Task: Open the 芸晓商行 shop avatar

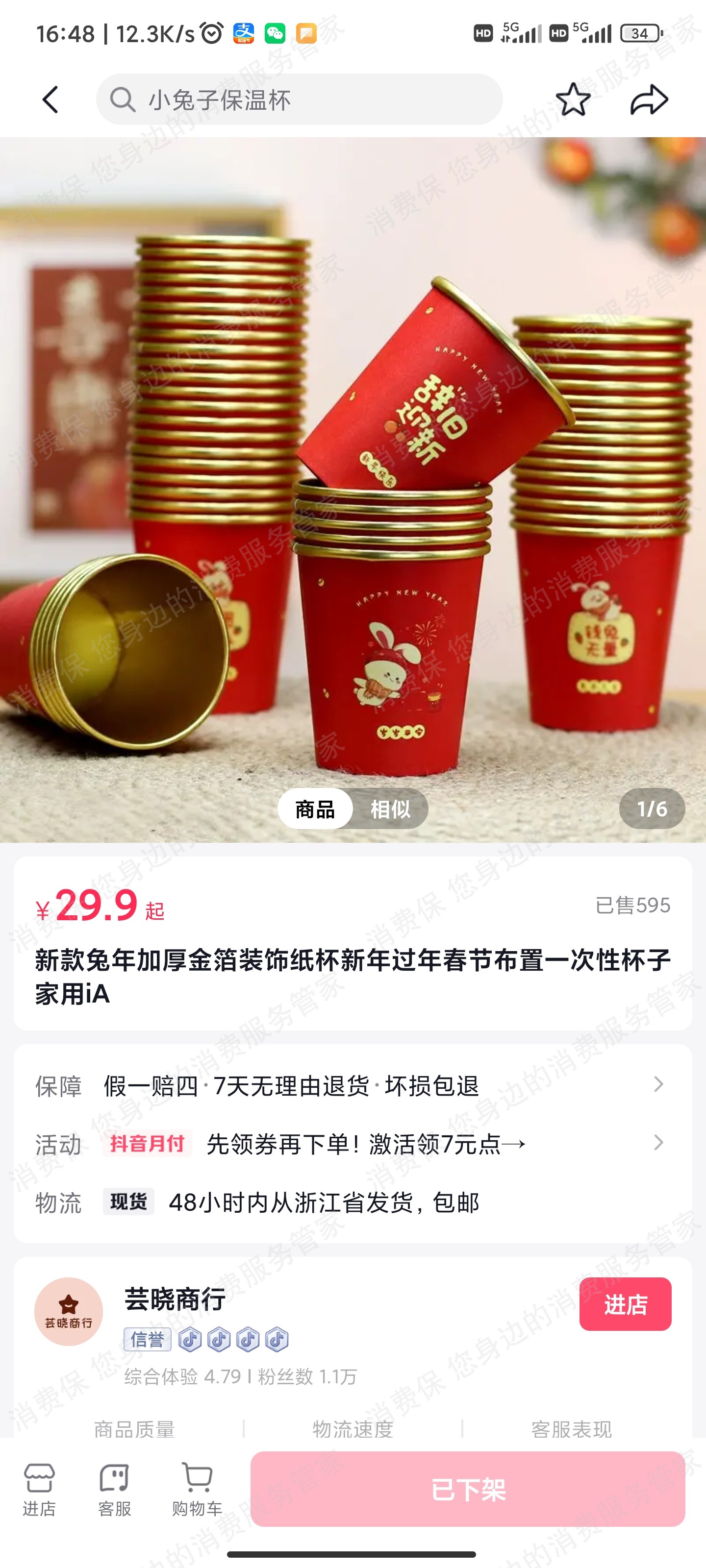Action: [x=68, y=1311]
